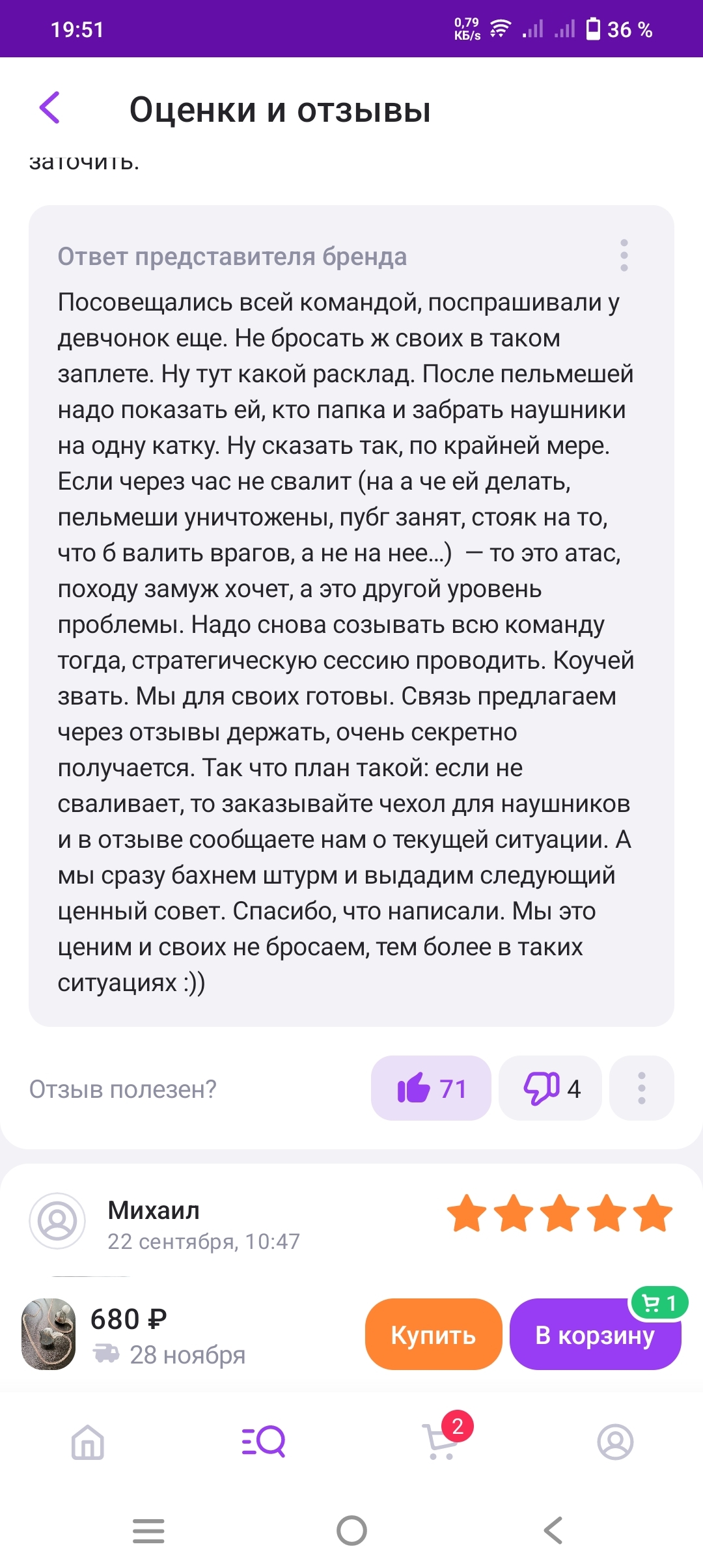Viewport: 703px width, 1568px height.
Task: Open recent apps from navigation bar
Action: pos(148,1530)
